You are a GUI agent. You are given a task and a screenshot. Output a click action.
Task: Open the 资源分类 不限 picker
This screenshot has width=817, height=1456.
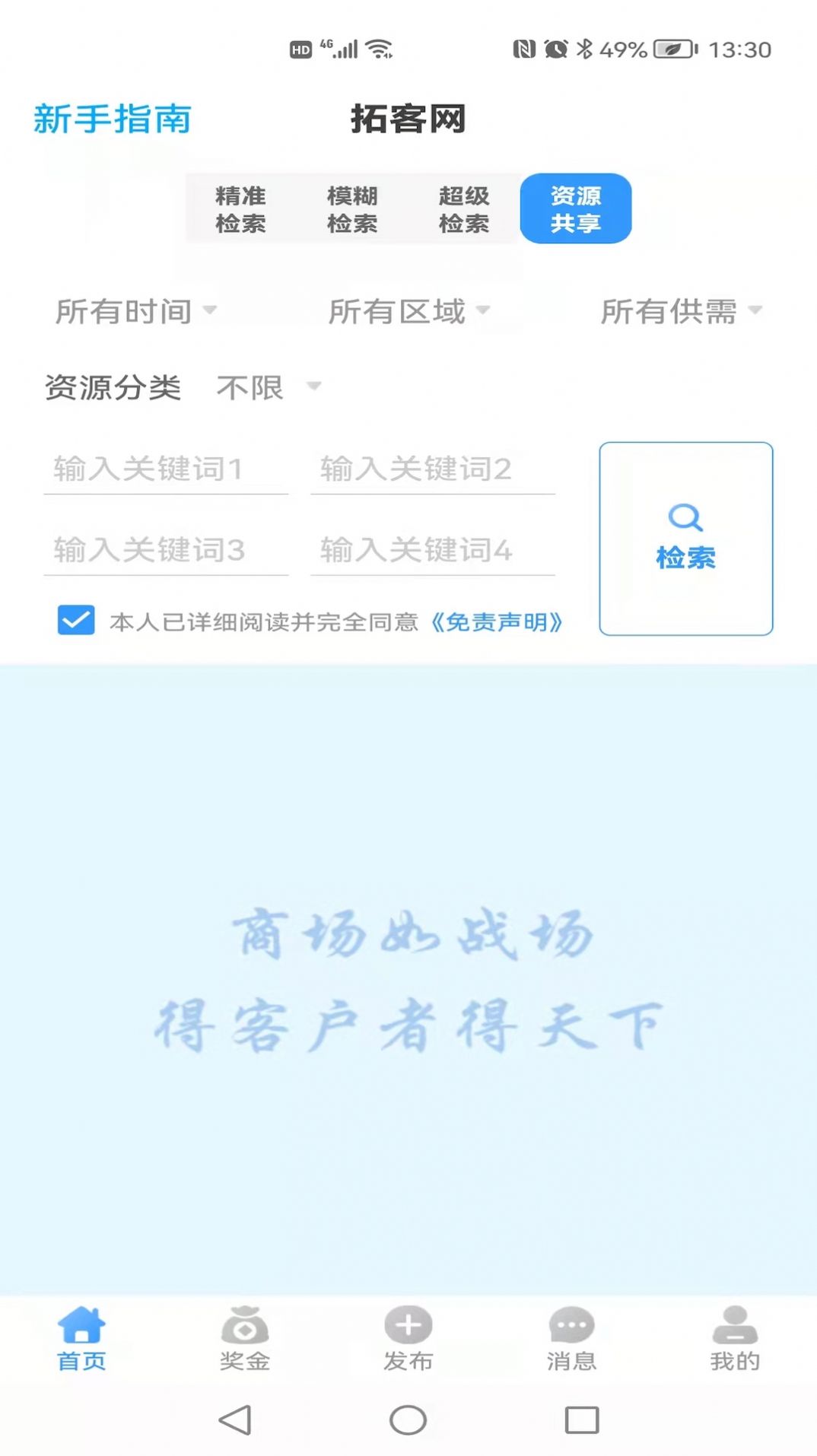(x=269, y=388)
